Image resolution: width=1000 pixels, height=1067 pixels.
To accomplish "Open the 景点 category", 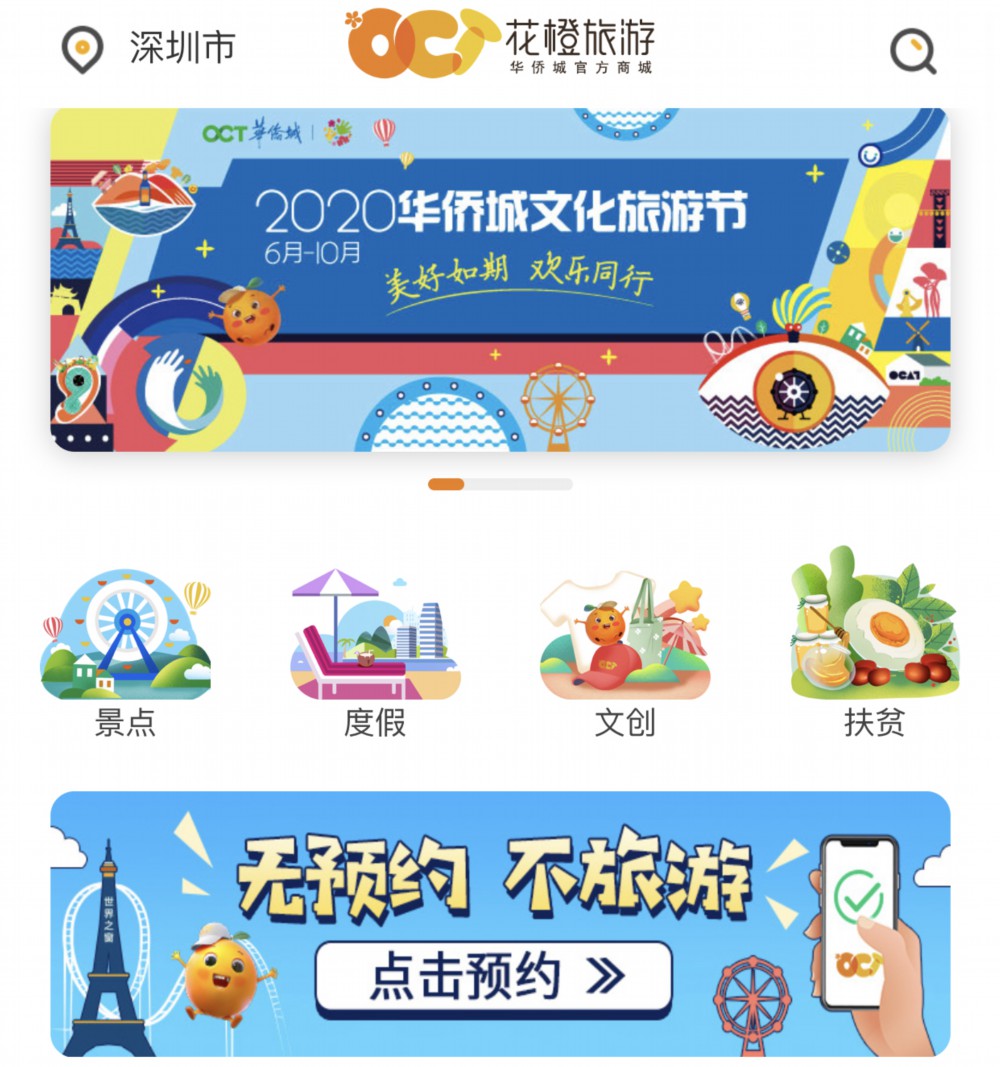I will click(126, 652).
